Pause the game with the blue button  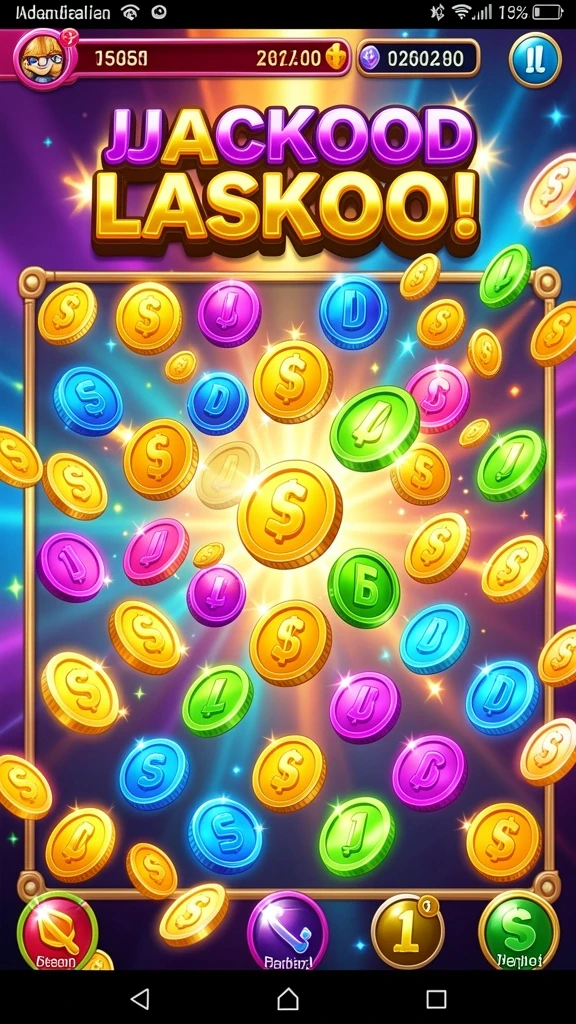tap(535, 60)
